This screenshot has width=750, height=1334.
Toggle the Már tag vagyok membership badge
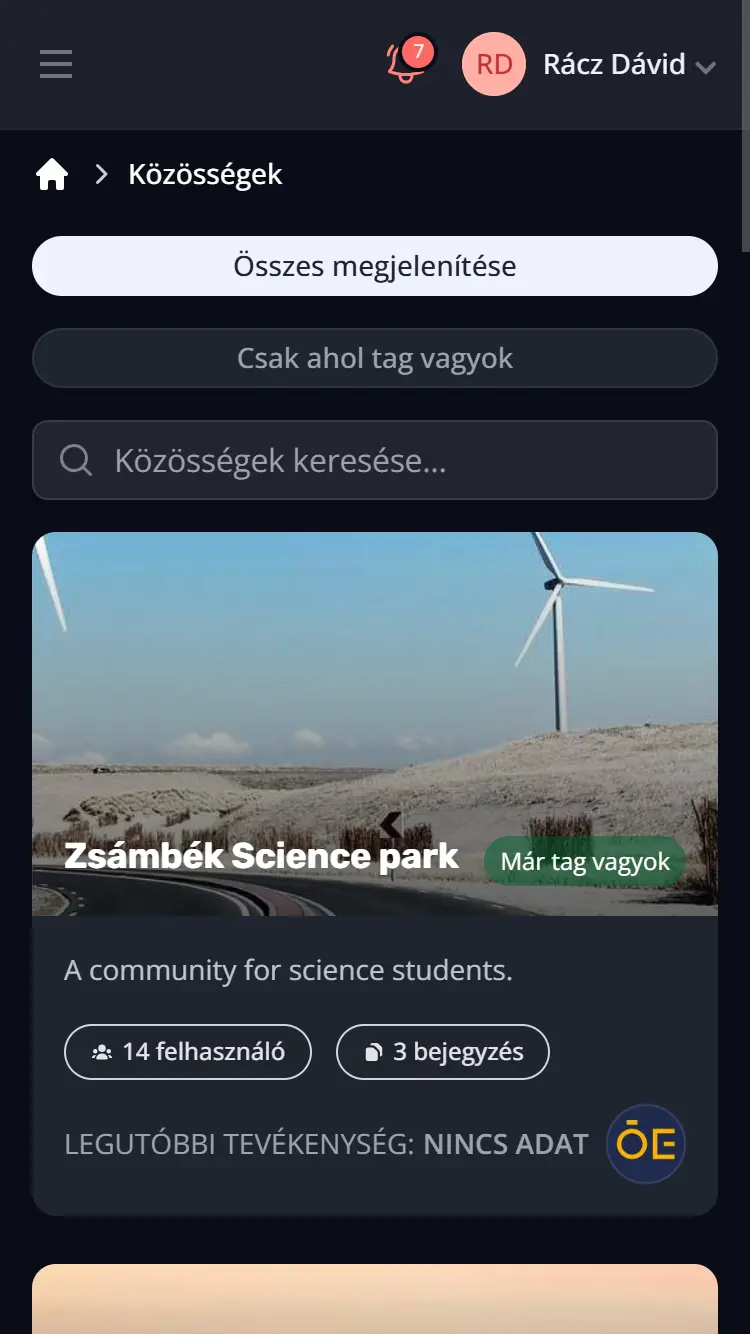tap(584, 861)
